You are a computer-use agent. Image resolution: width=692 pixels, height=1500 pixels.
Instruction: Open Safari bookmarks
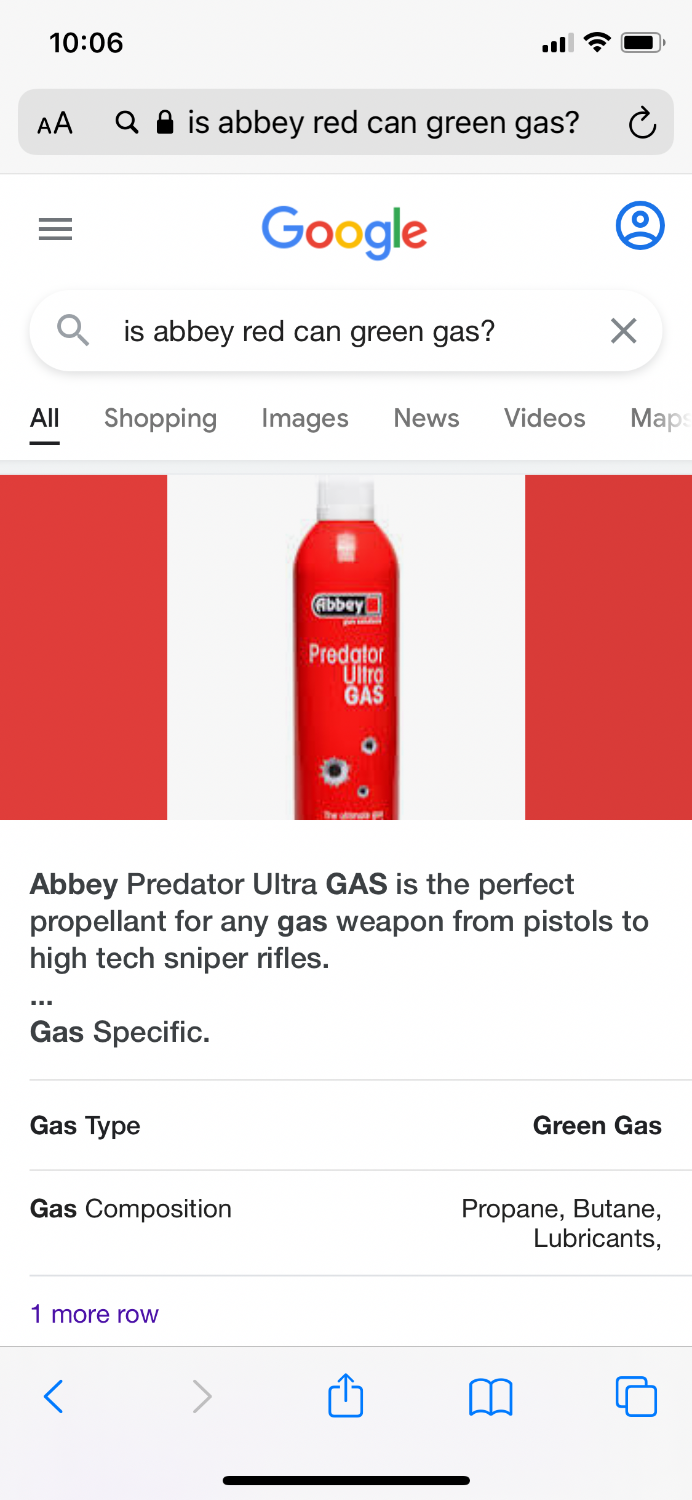pyautogui.click(x=490, y=1396)
